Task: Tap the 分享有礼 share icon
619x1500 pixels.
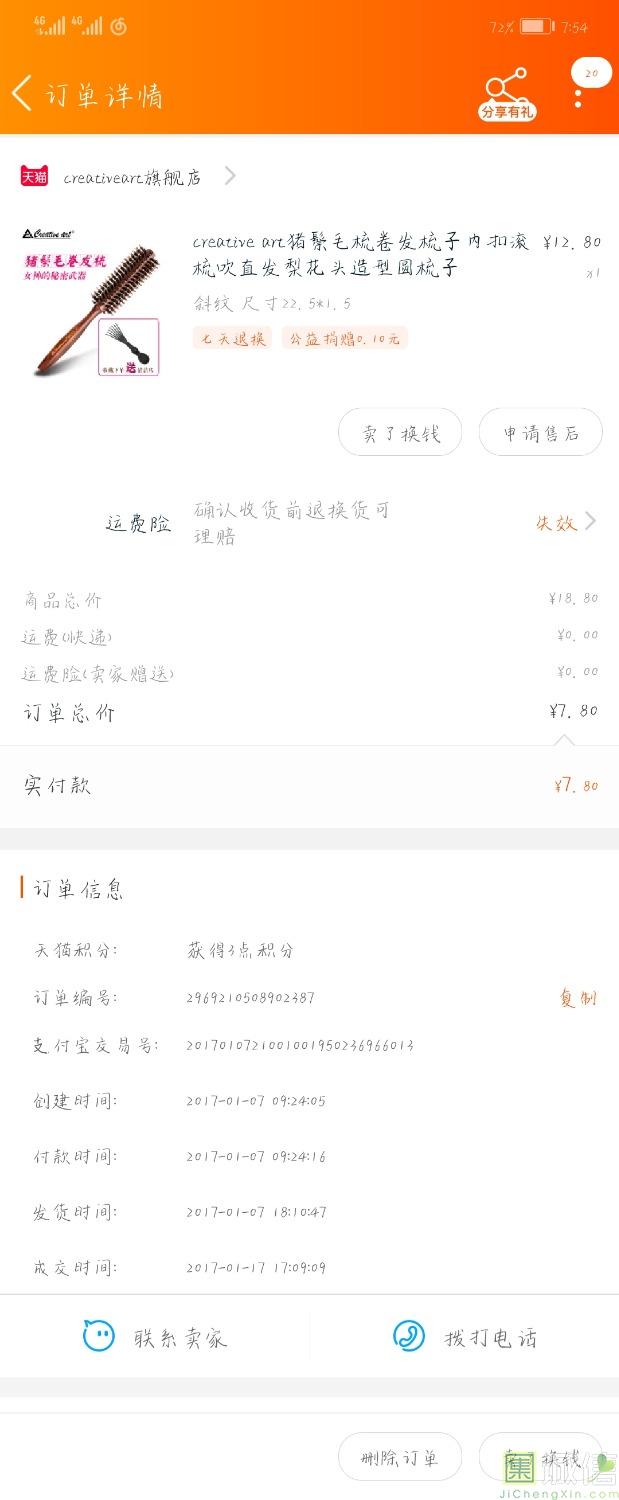Action: 507,94
